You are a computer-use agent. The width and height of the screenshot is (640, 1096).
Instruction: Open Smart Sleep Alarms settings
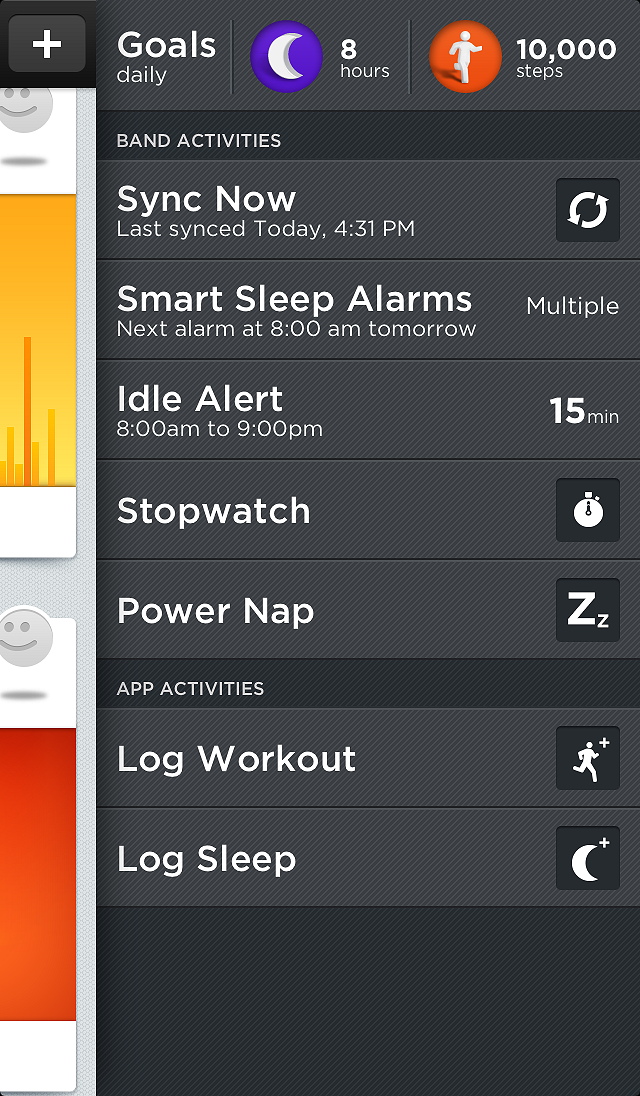tap(367, 310)
